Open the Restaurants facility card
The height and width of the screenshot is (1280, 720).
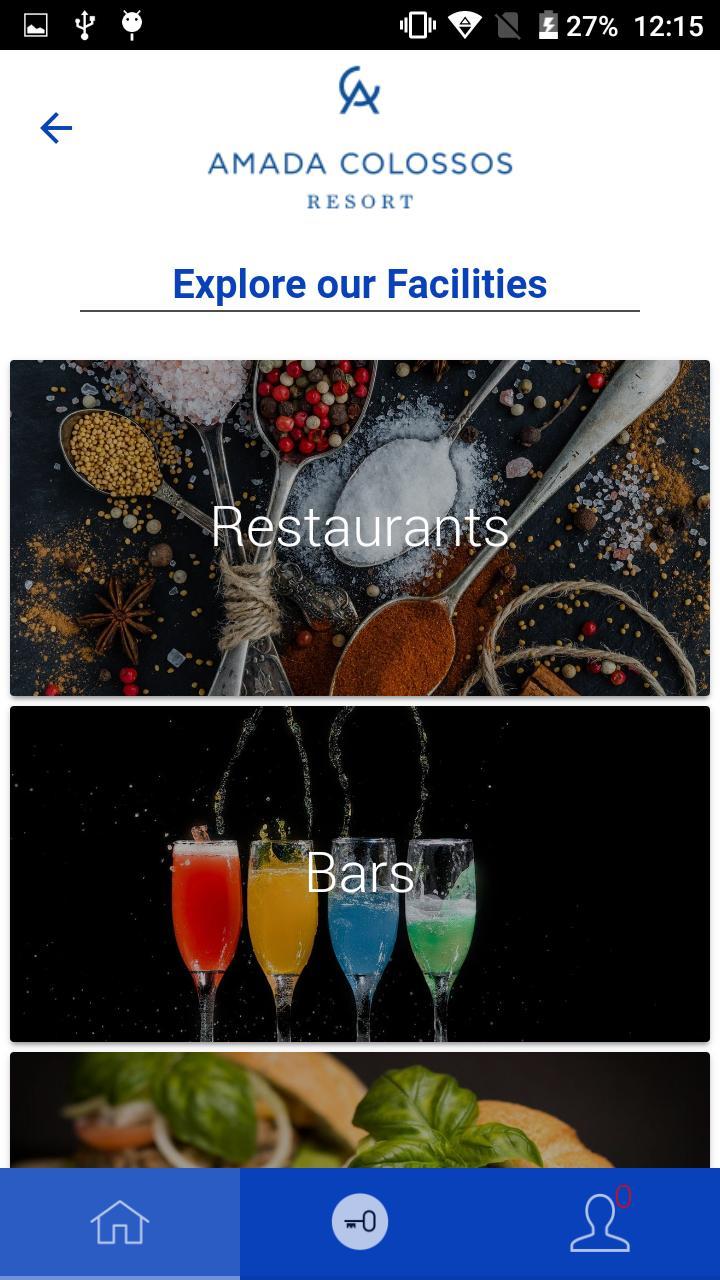click(360, 528)
